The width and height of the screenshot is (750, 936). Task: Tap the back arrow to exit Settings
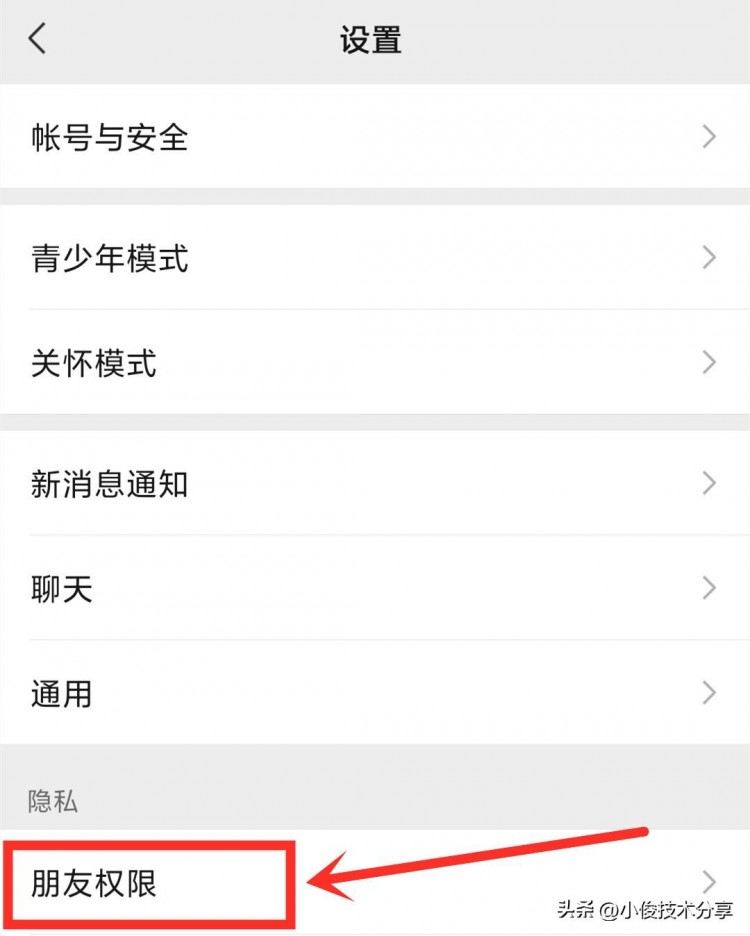[37, 38]
